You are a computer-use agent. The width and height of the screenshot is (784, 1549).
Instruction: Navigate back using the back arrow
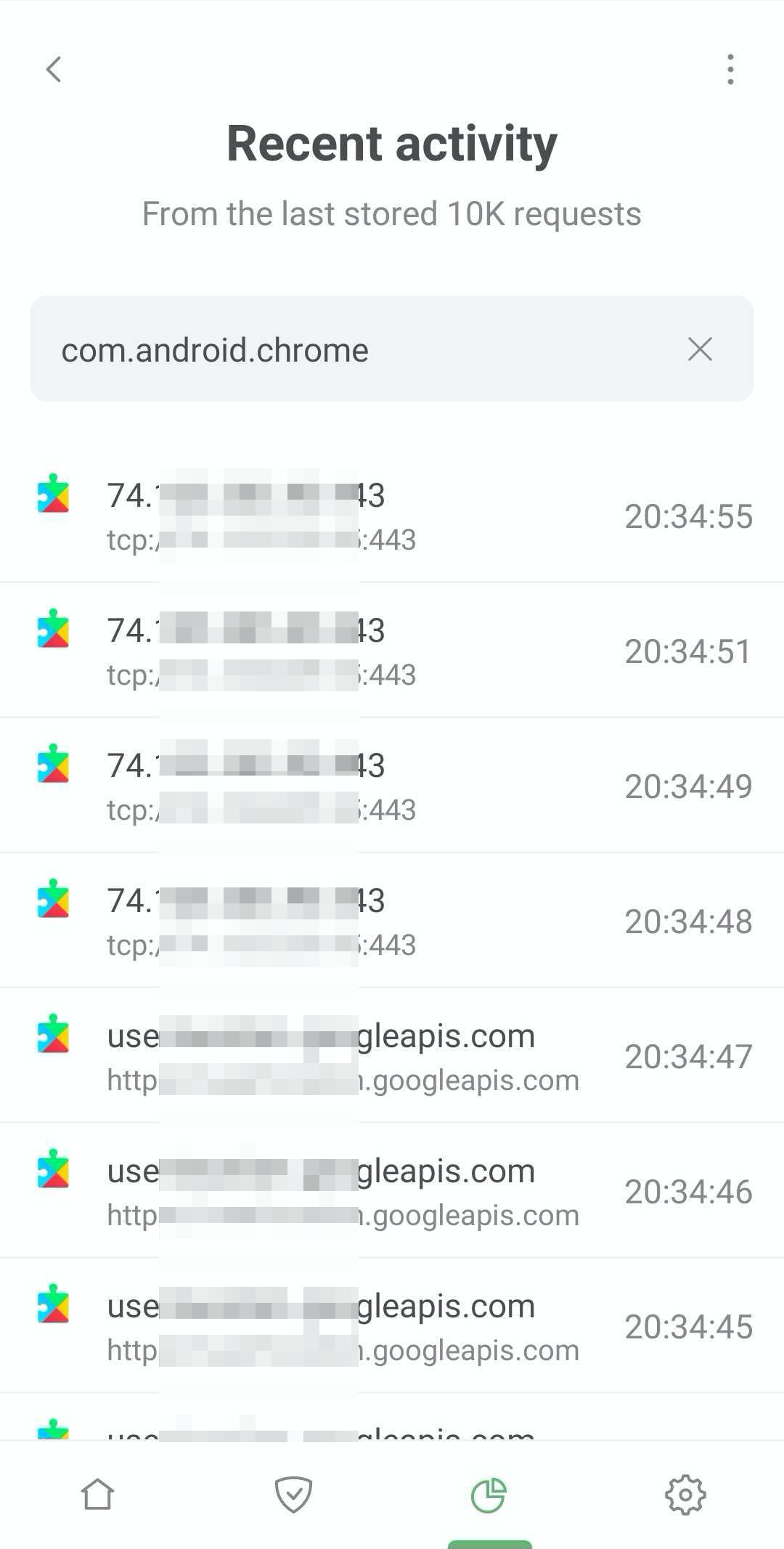pyautogui.click(x=53, y=69)
